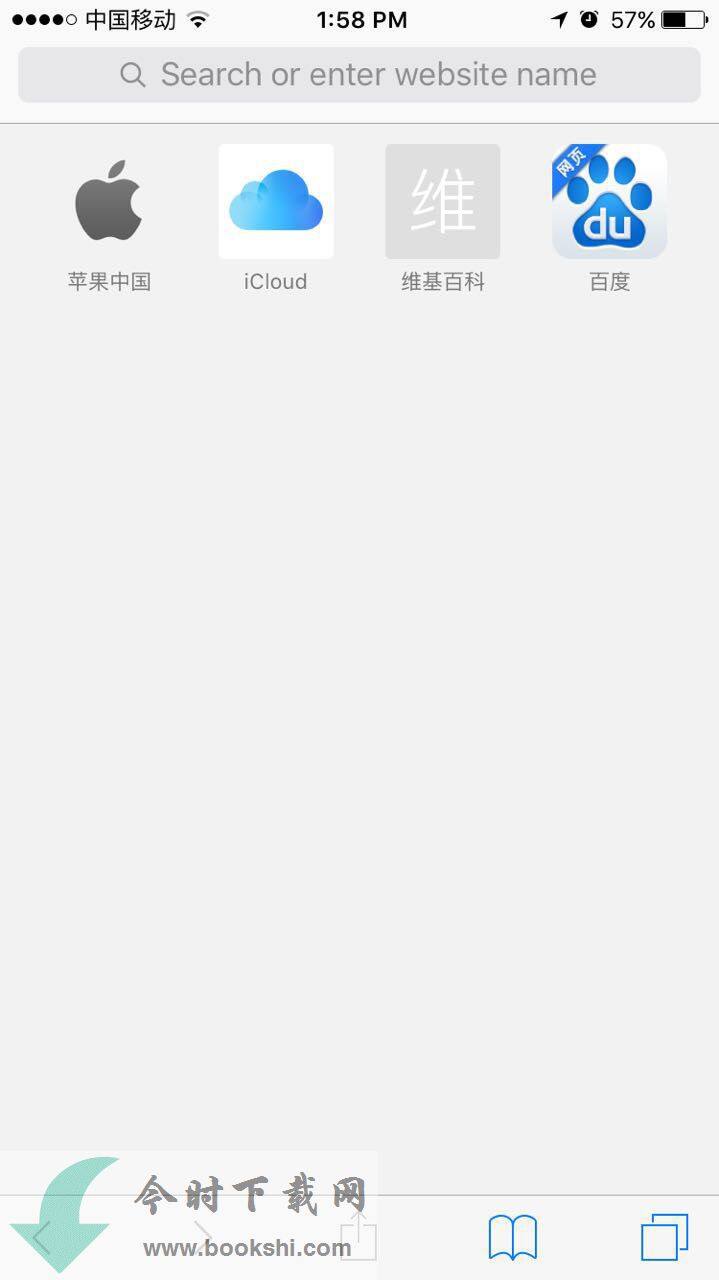Image resolution: width=719 pixels, height=1280 pixels.
Task: Show all open tabs
Action: (x=664, y=1238)
